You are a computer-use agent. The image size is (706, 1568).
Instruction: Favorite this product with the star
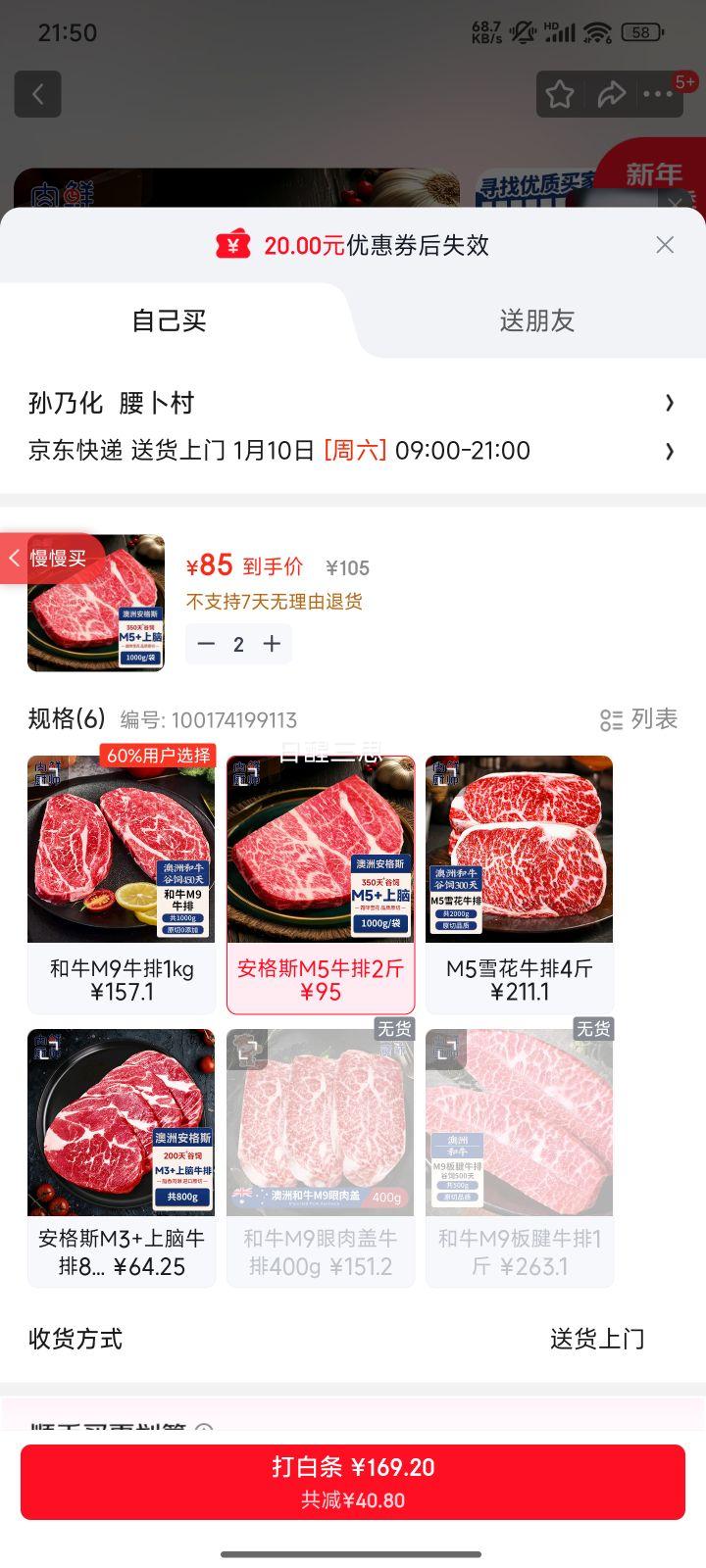pos(560,94)
